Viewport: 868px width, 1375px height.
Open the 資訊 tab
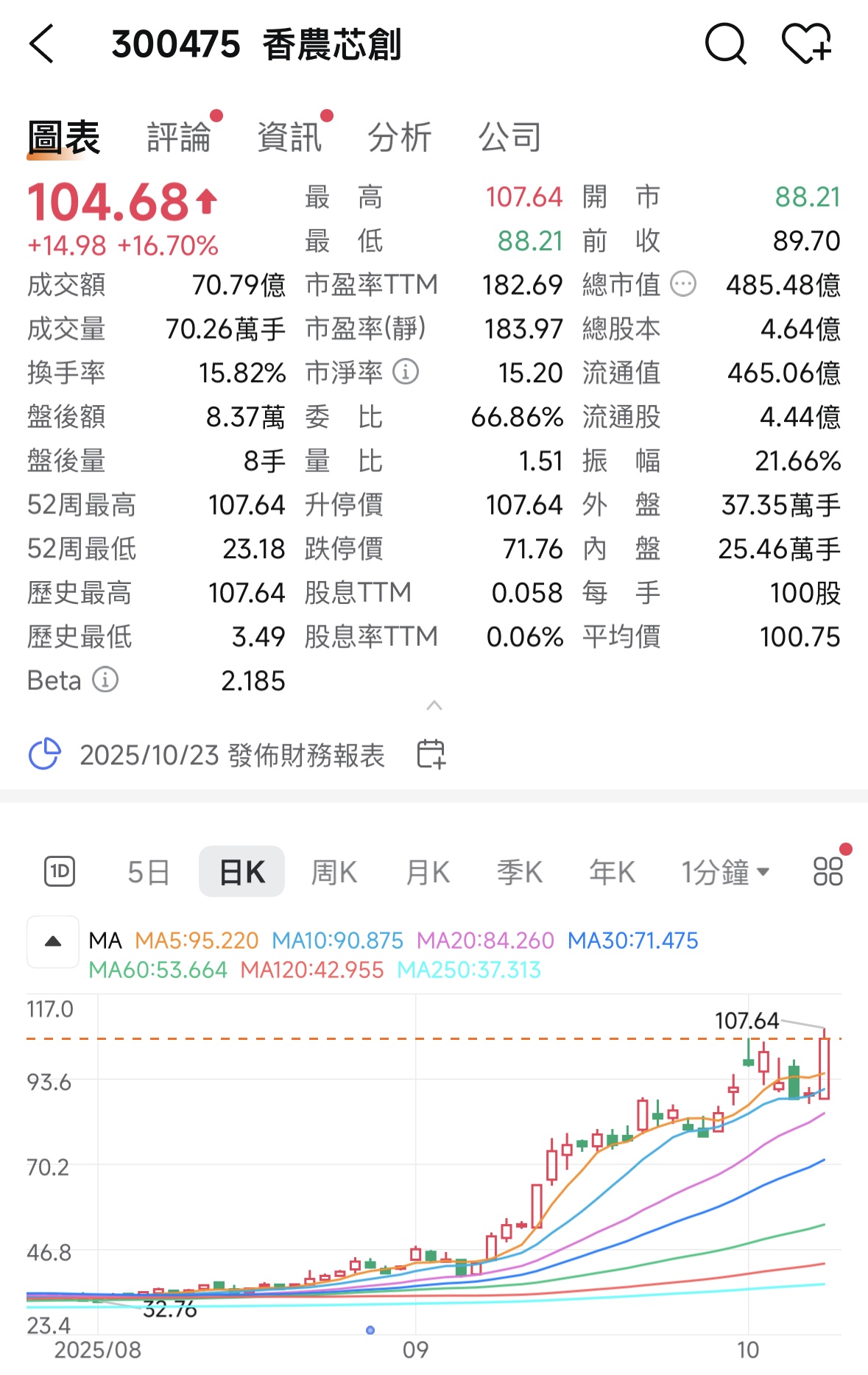pos(289,138)
